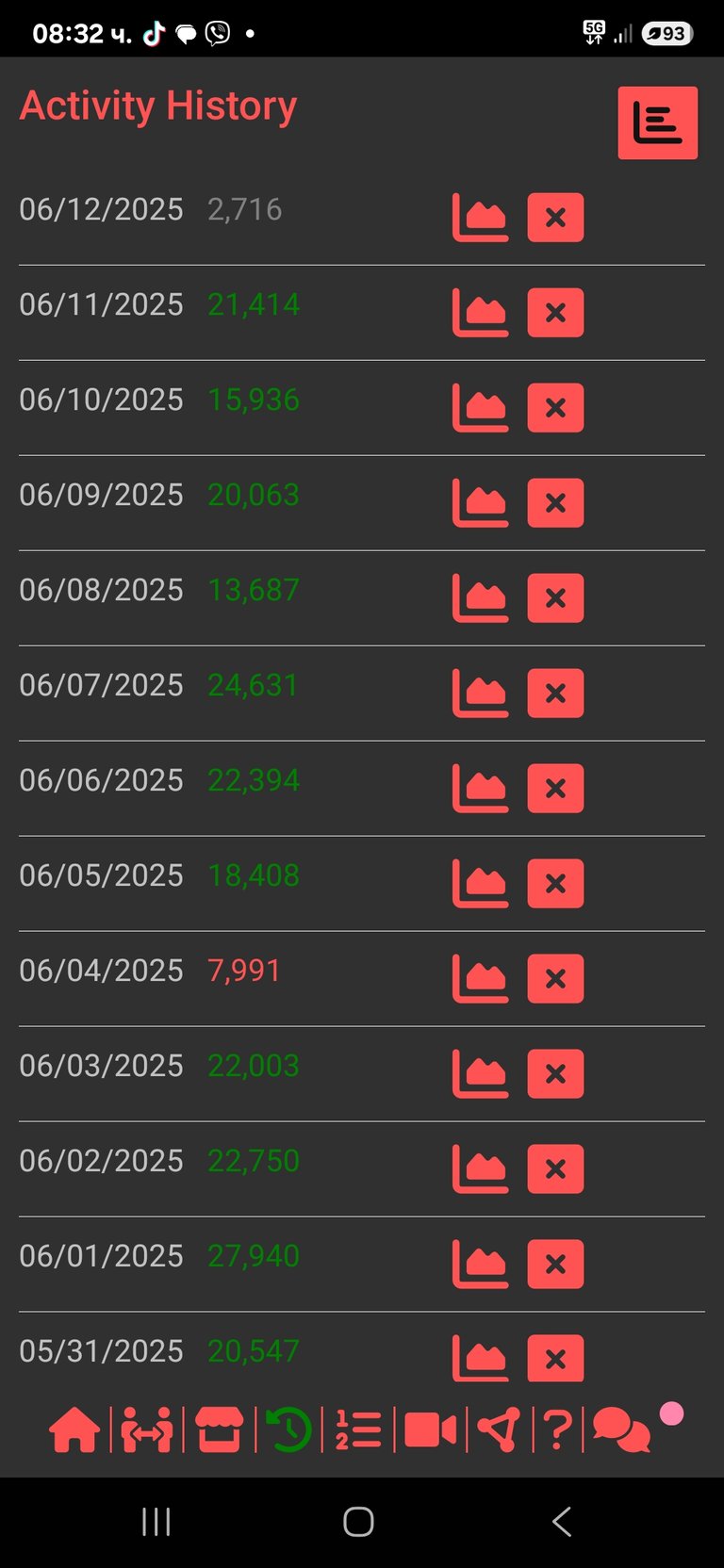Open the store tab in bottom bar
This screenshot has width=724, height=1568.
(220, 1429)
